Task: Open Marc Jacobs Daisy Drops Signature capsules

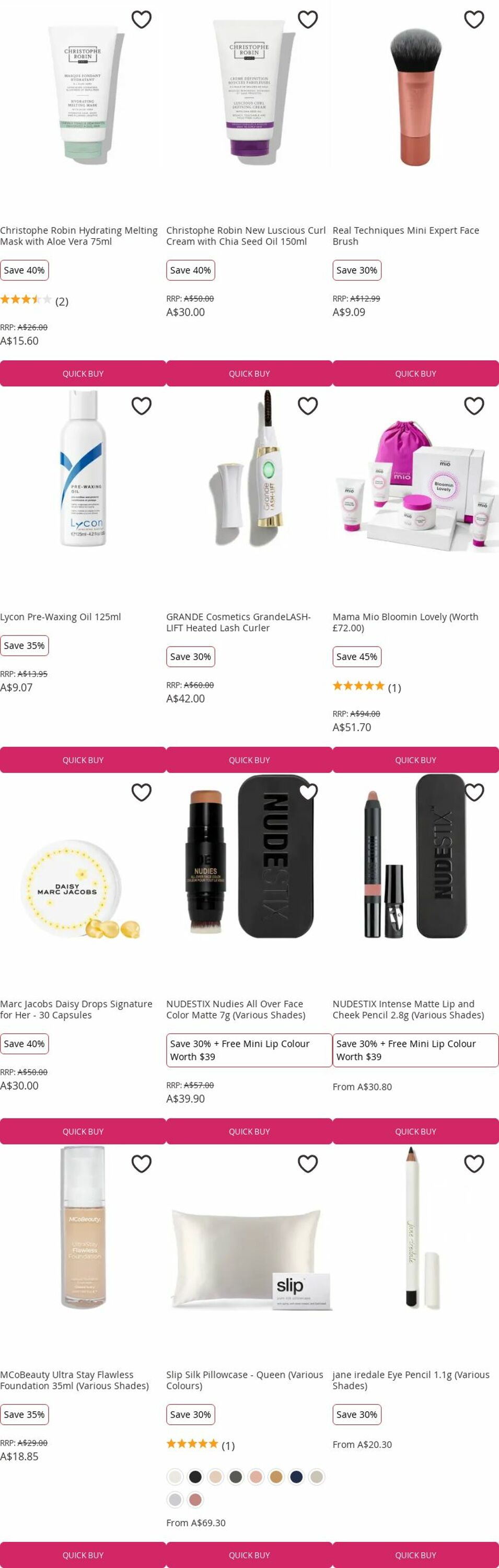Action: tap(76, 1009)
